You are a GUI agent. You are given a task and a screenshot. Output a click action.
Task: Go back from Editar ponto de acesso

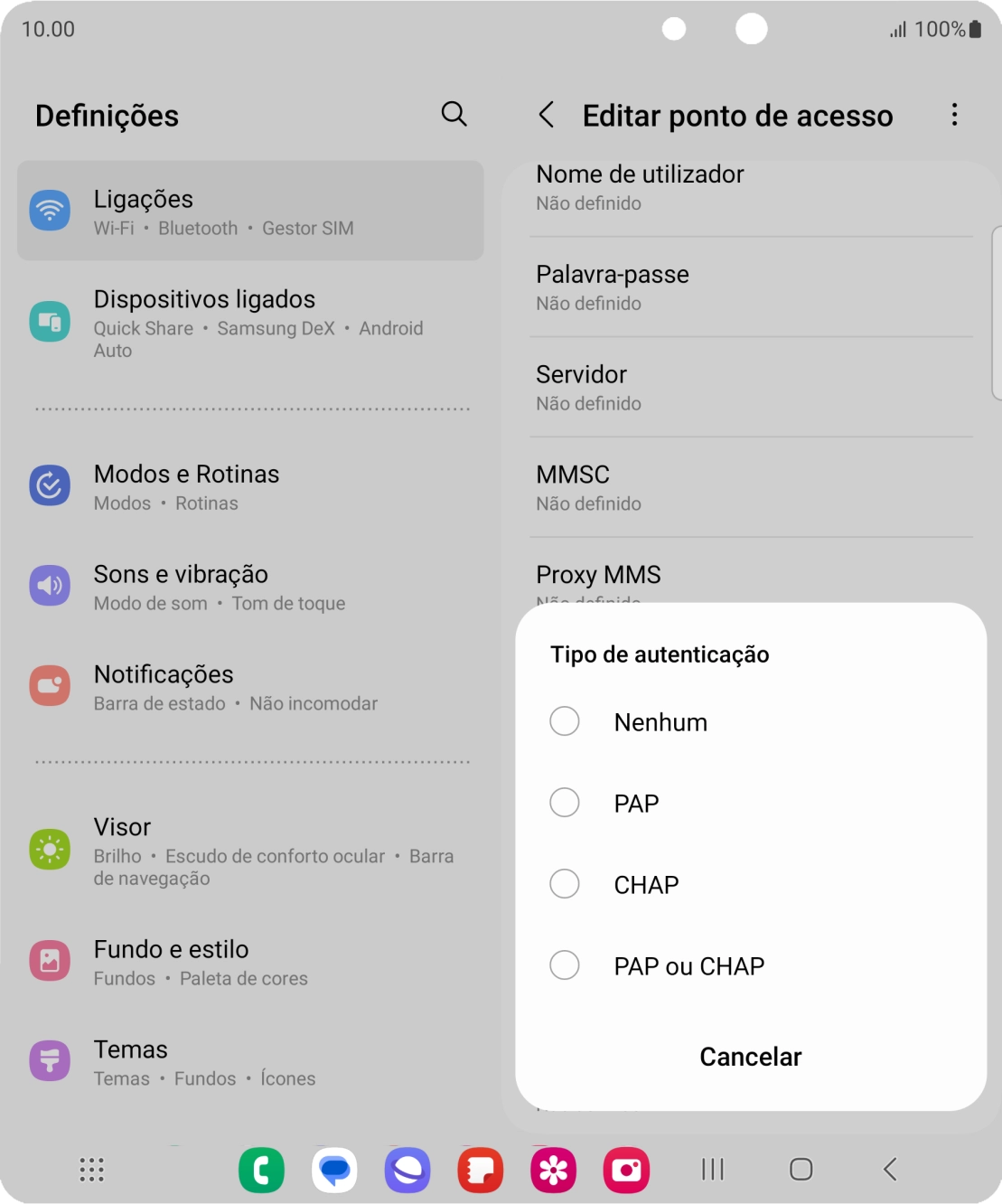(x=547, y=115)
